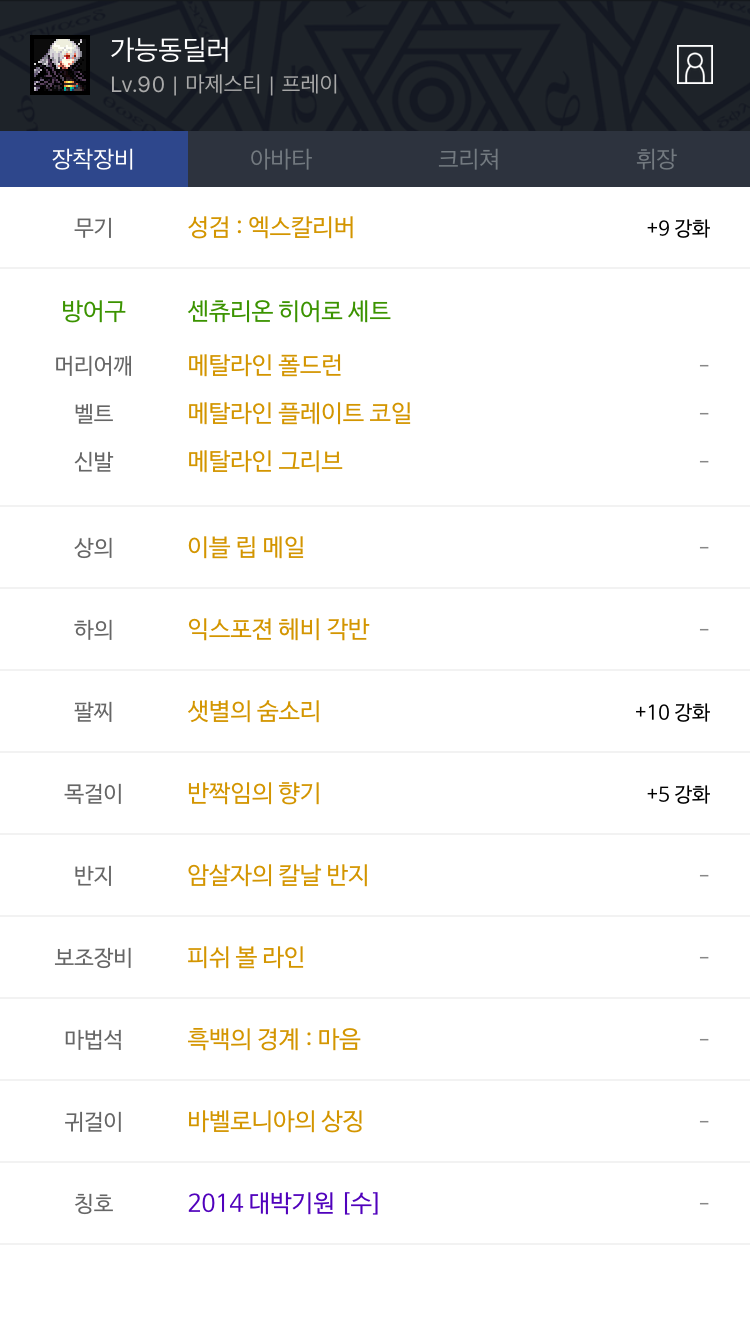Image resolution: width=750 pixels, height=1334 pixels.
Task: Open the character profile icon
Action: coord(695,64)
